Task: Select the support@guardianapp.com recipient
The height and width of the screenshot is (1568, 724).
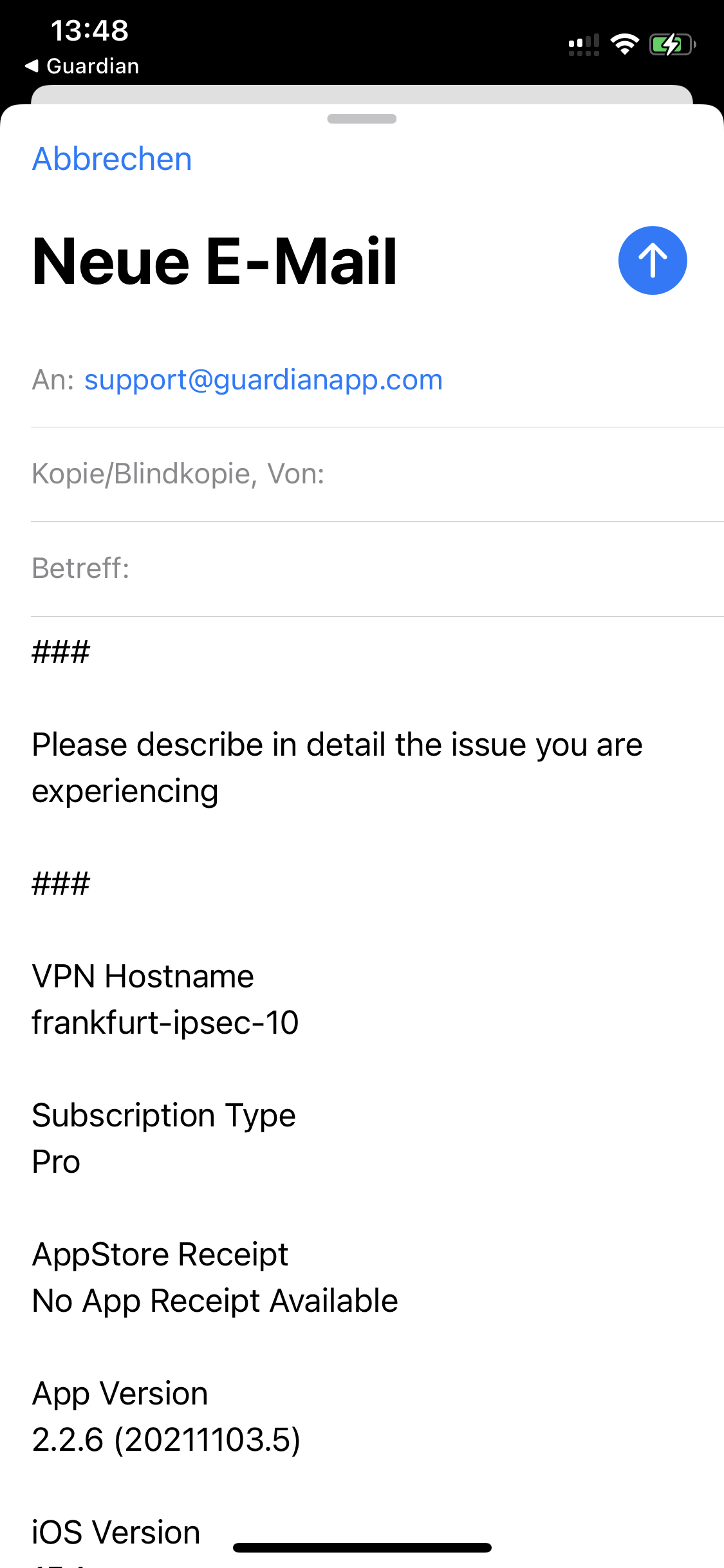Action: pyautogui.click(x=263, y=380)
